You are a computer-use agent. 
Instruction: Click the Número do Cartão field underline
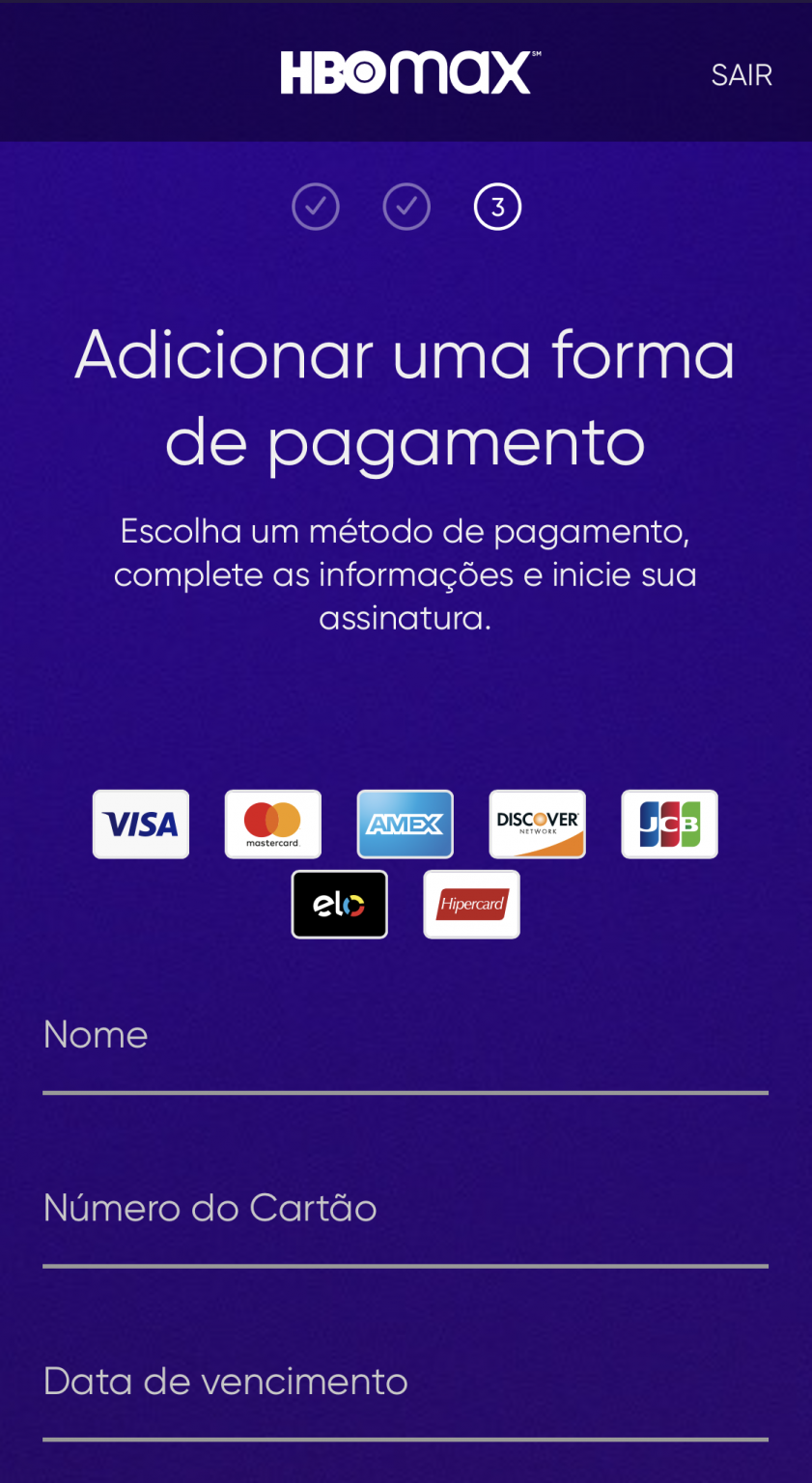406,1265
